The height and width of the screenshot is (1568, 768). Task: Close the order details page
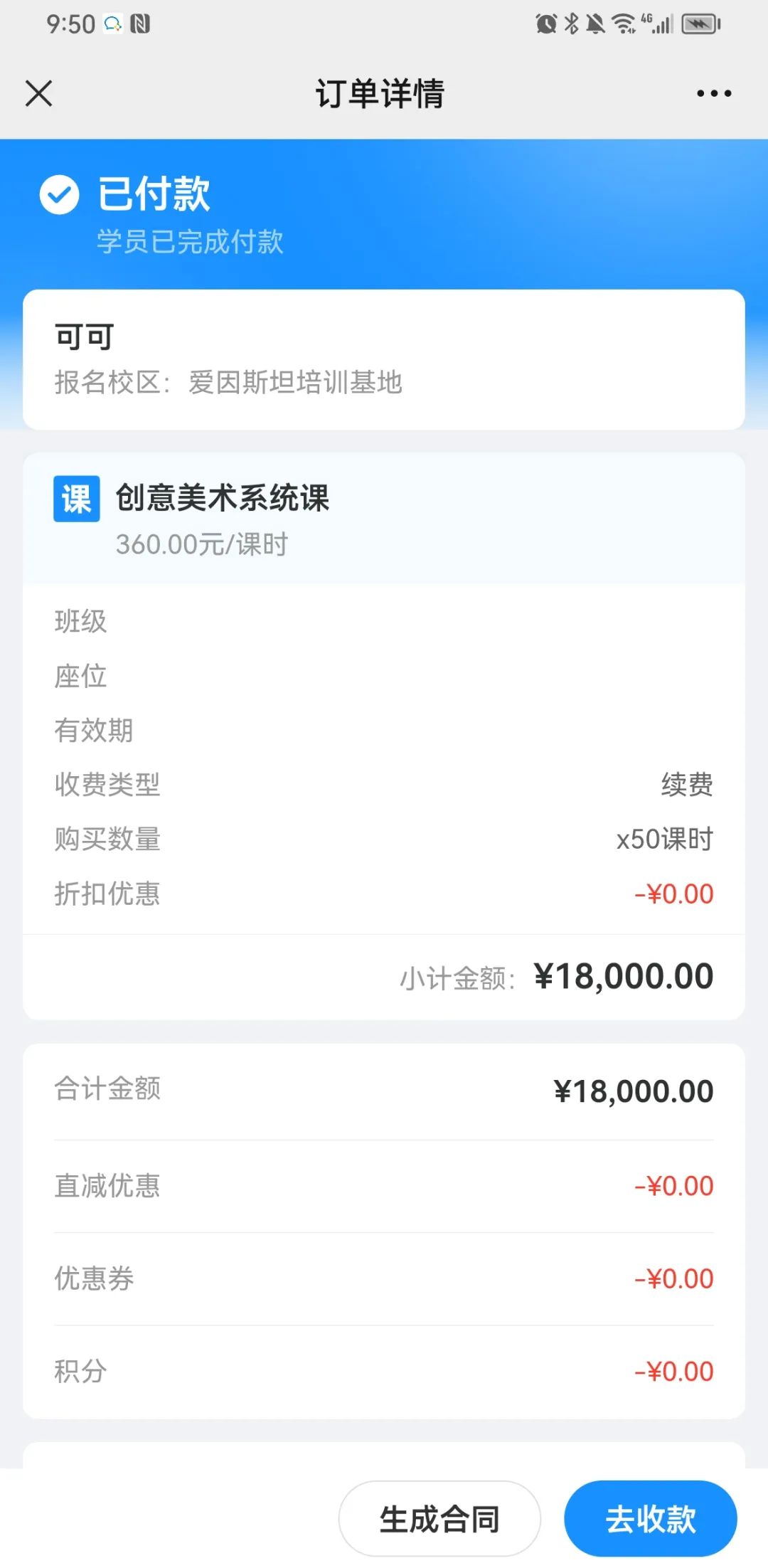pos(39,93)
